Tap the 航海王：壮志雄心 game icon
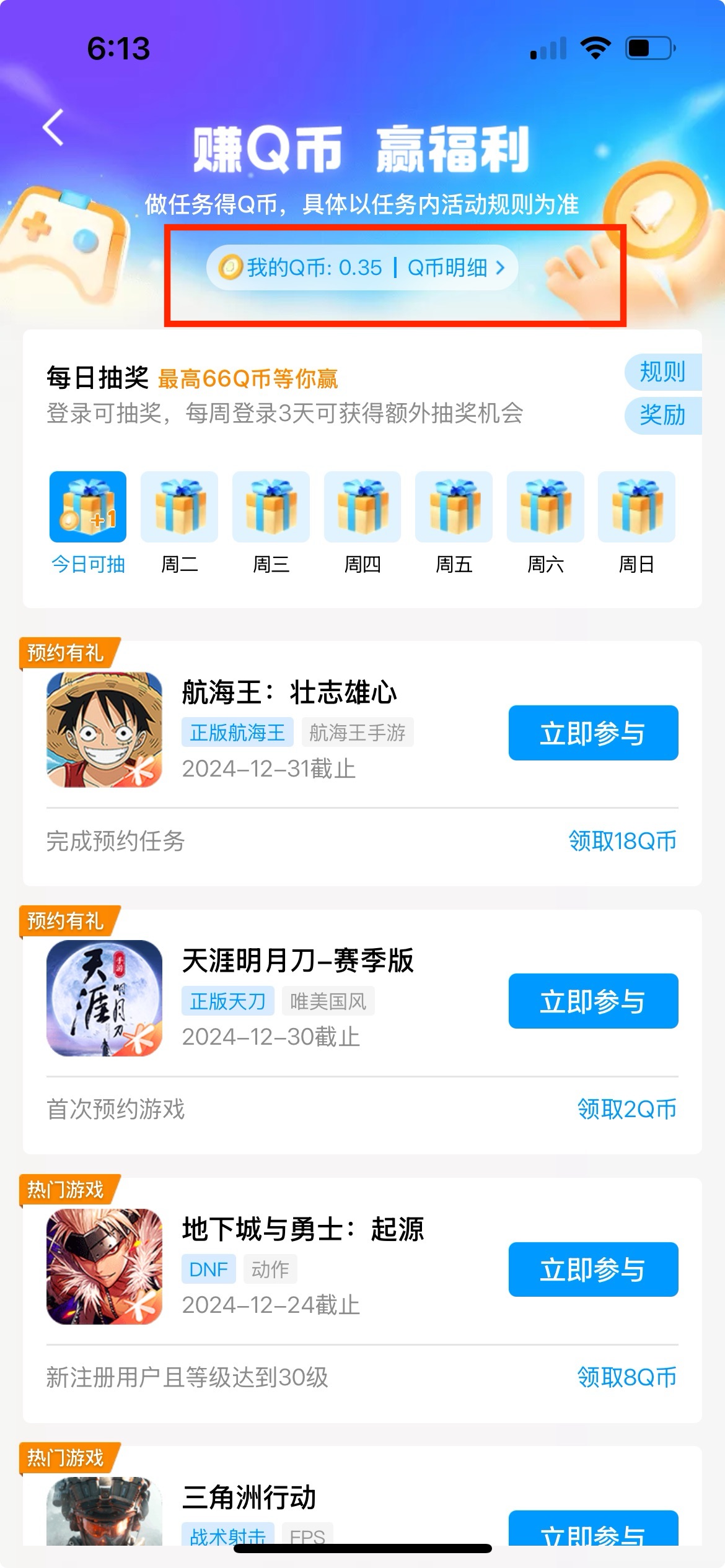Screen dimensions: 725x1568 click(x=103, y=733)
